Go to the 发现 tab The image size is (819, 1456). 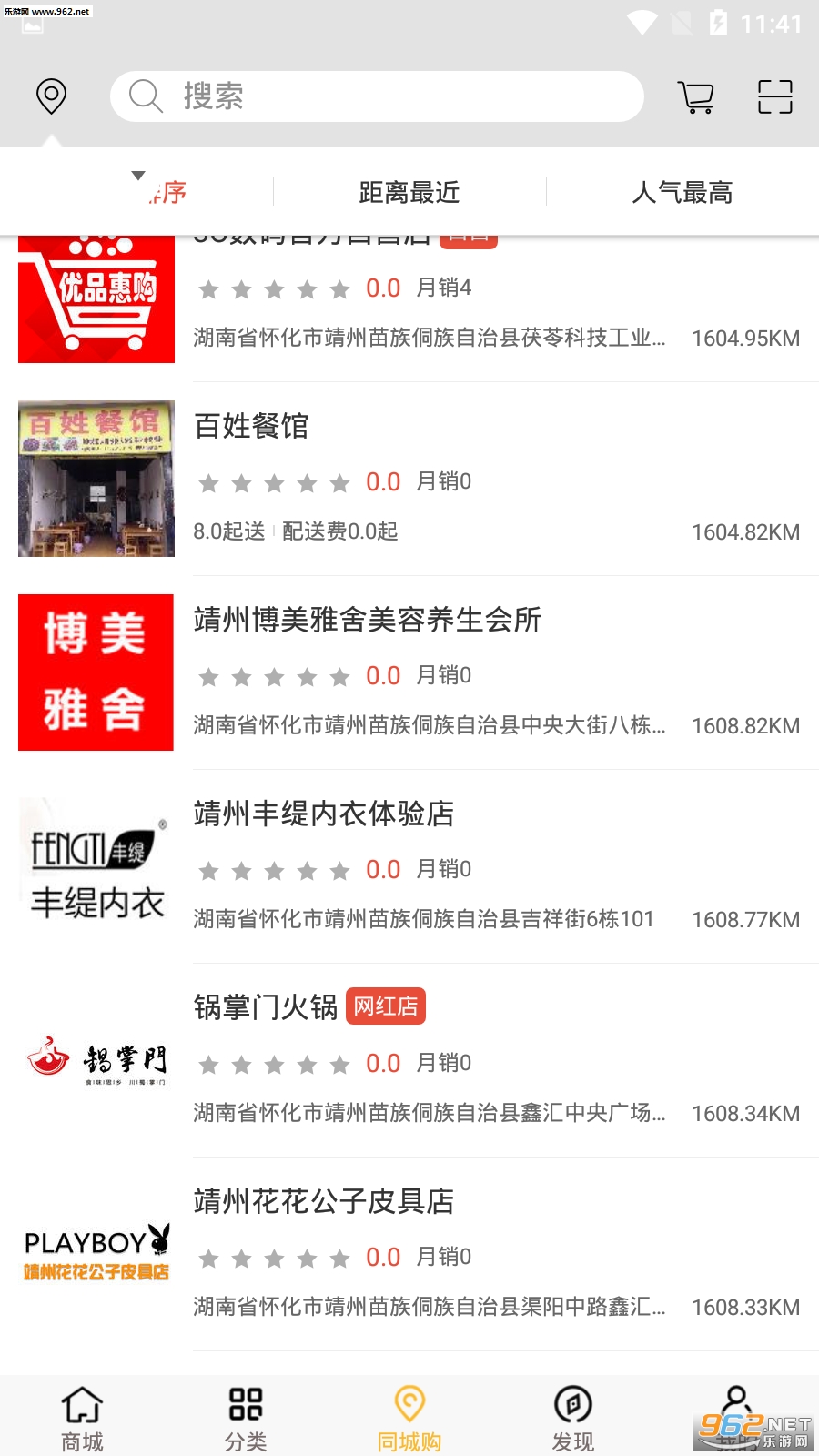click(x=573, y=1418)
